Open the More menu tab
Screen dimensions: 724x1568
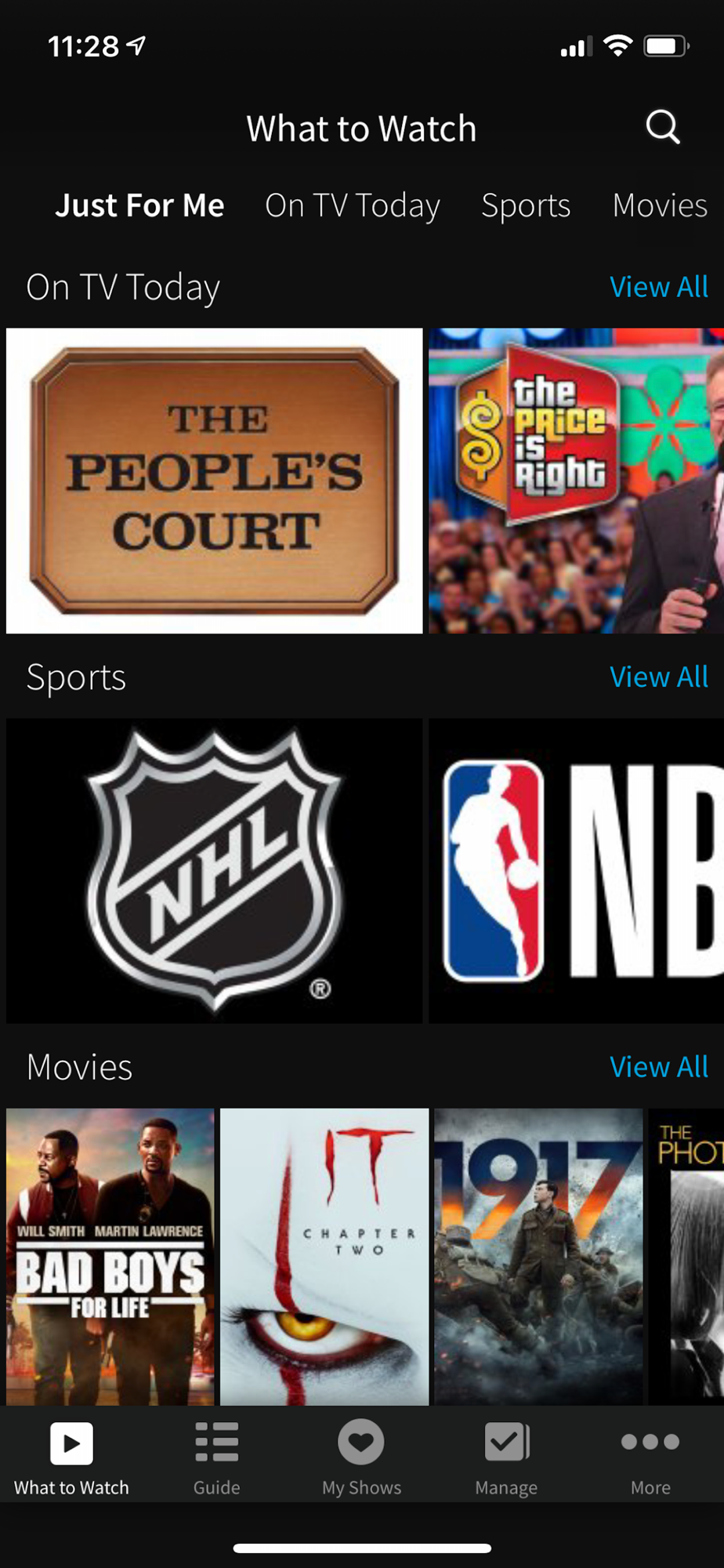click(x=650, y=1457)
